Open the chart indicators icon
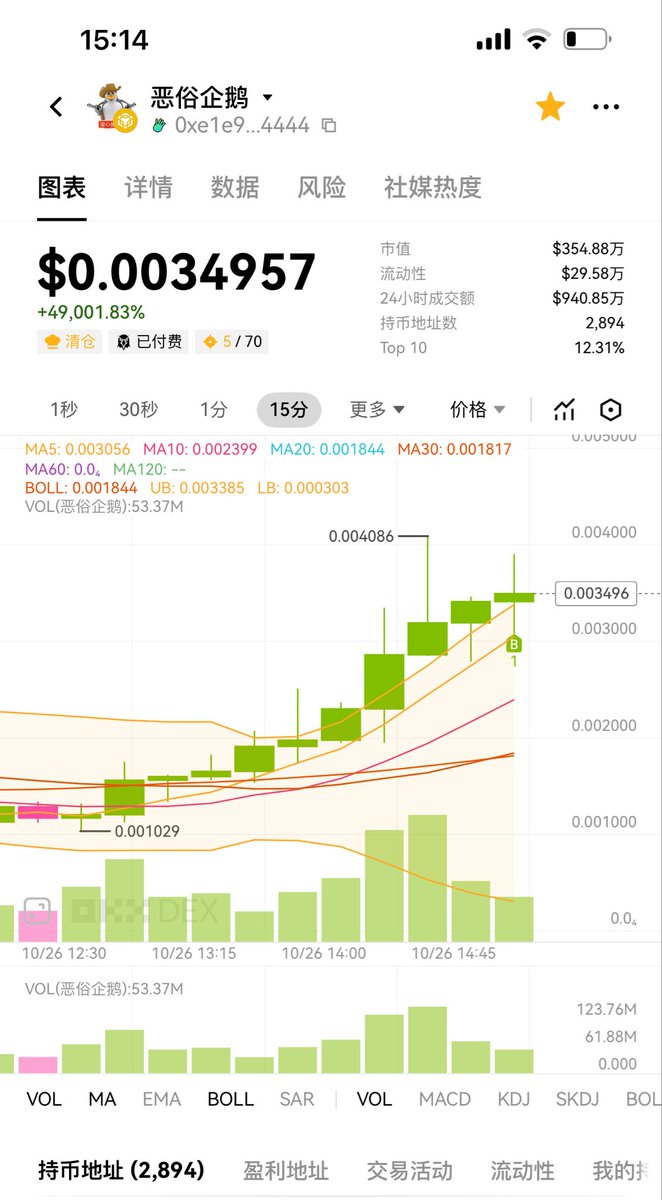The width and height of the screenshot is (662, 1200). click(x=565, y=409)
